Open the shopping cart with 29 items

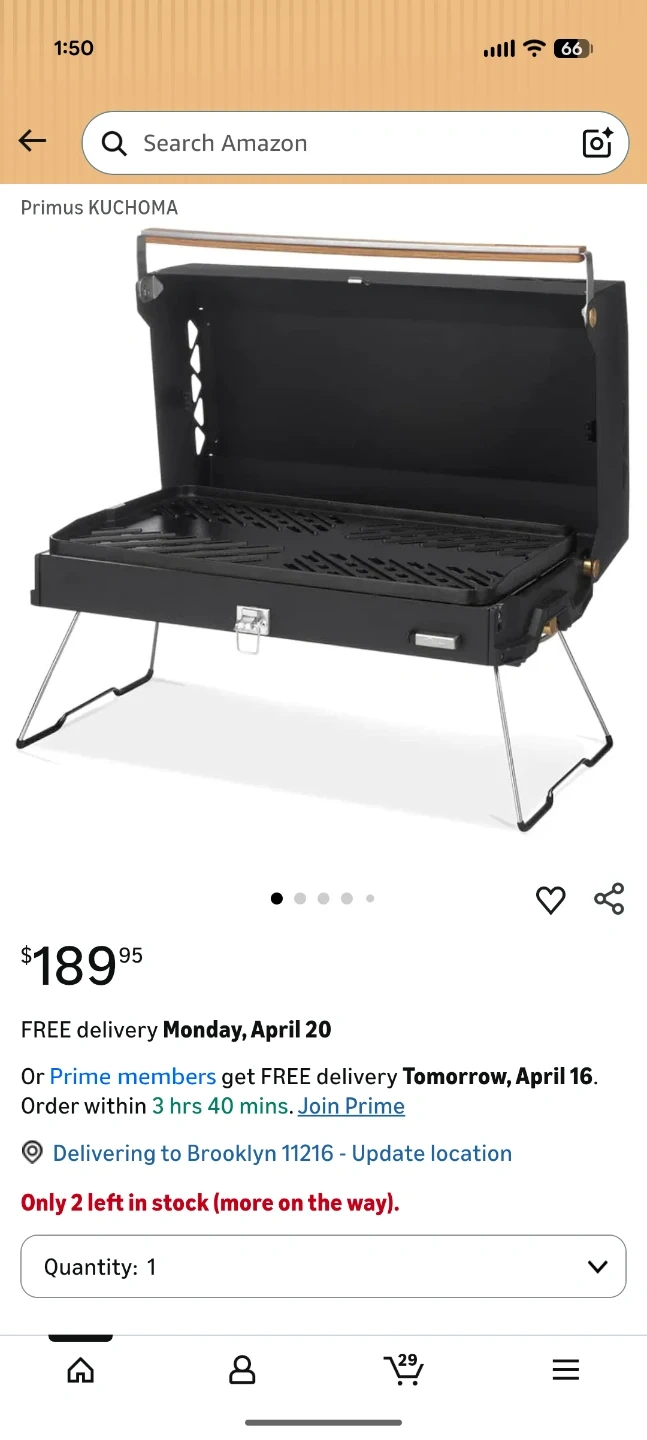pos(403,1369)
